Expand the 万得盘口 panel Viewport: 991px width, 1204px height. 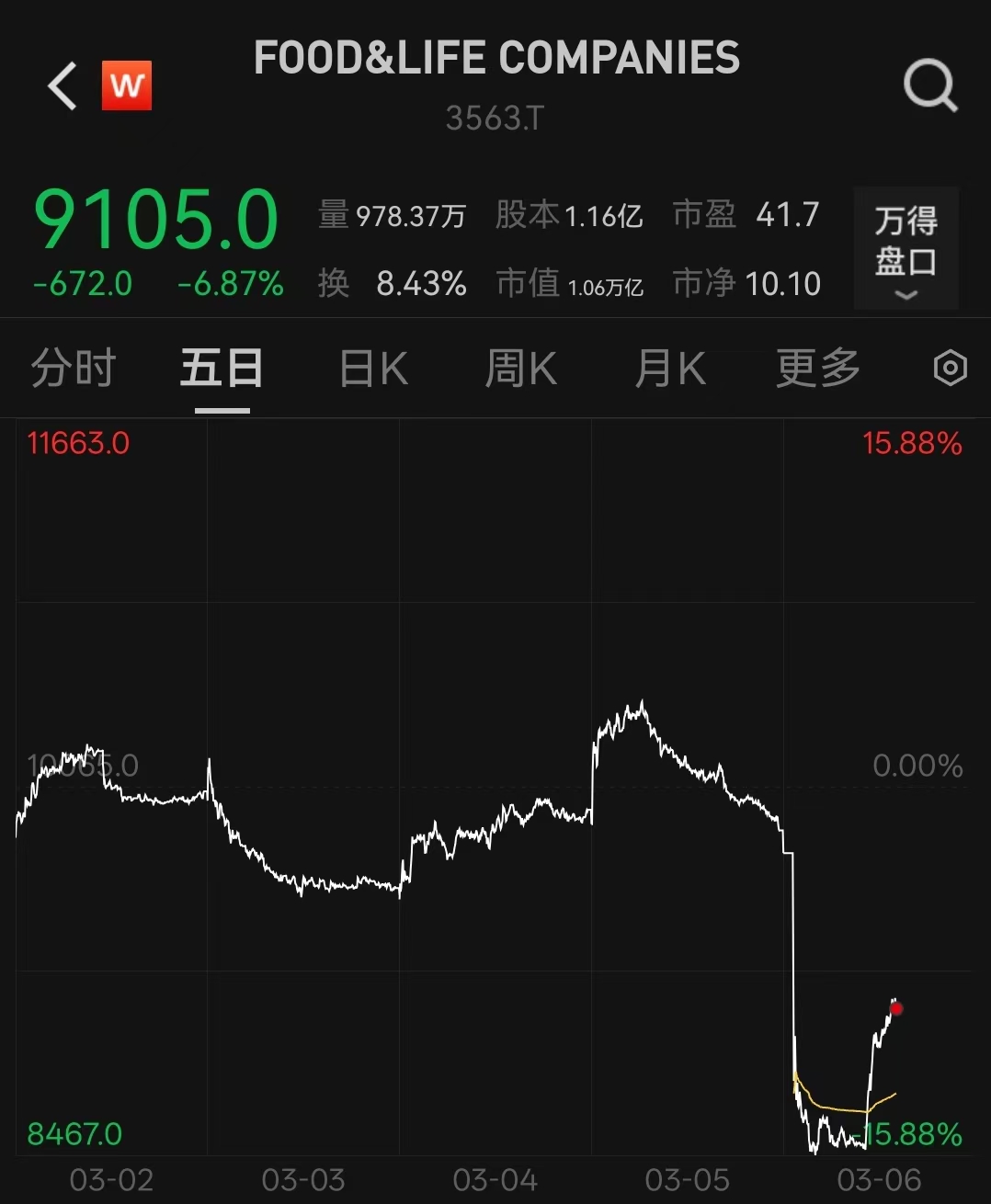pos(906,249)
